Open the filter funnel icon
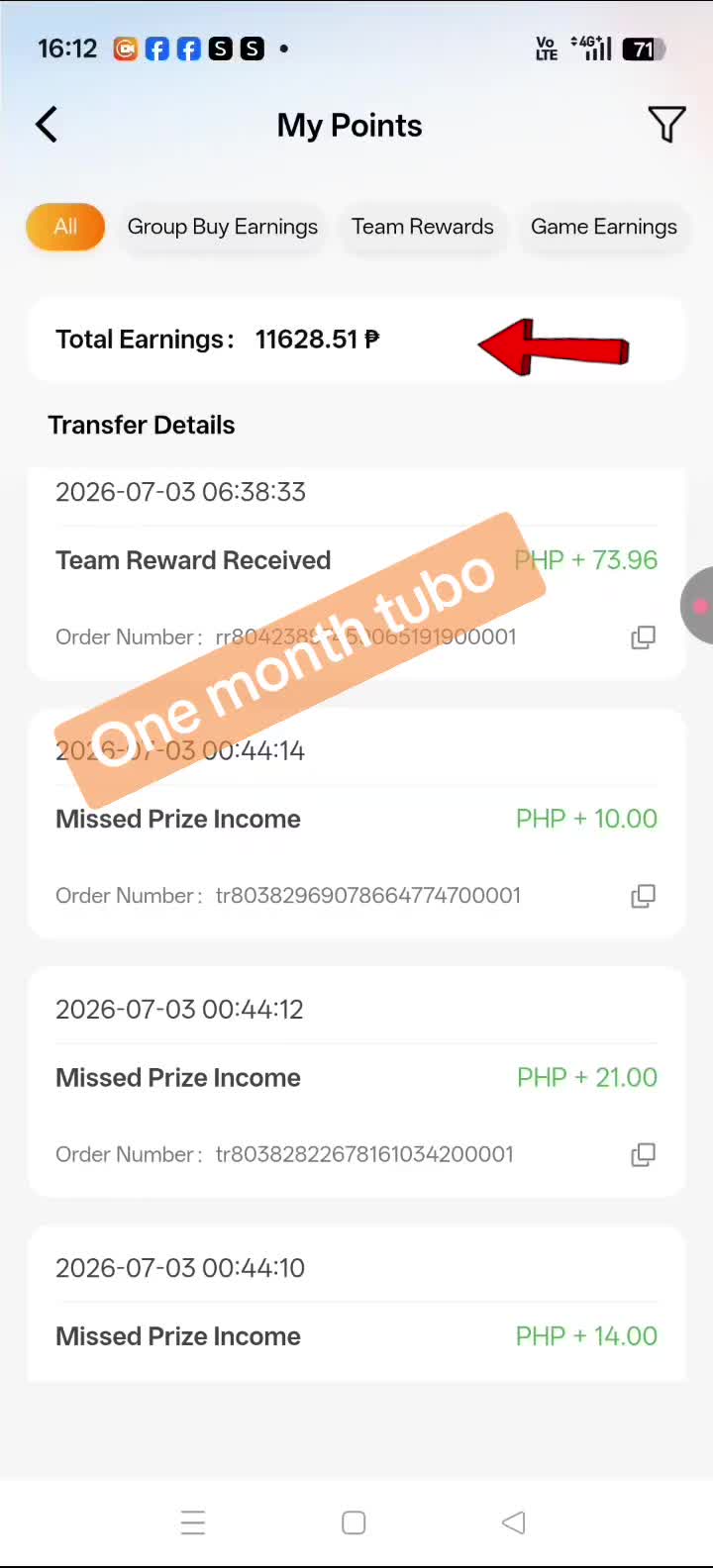Screen dimensions: 713x1568 (666, 125)
